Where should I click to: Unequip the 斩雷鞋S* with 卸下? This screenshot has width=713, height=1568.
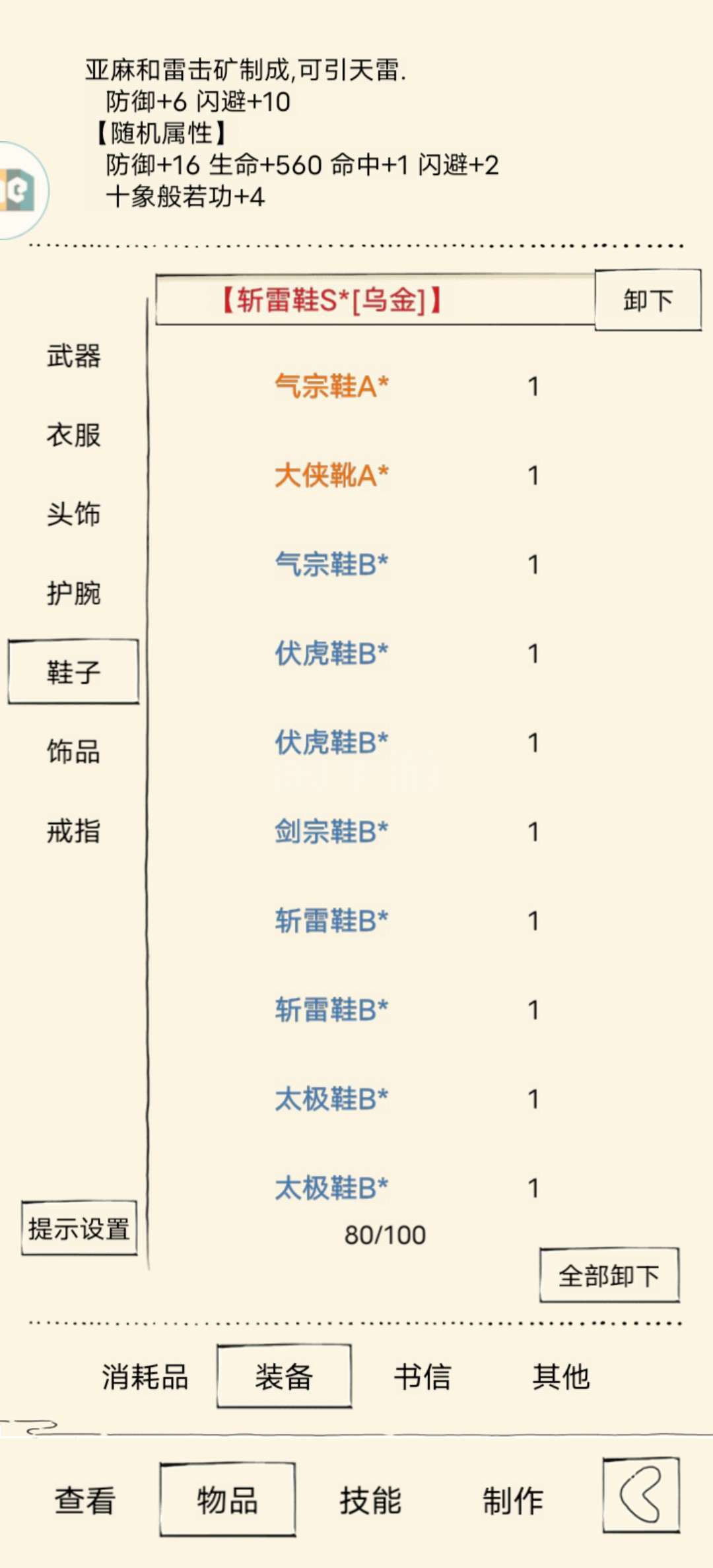pyautogui.click(x=648, y=300)
